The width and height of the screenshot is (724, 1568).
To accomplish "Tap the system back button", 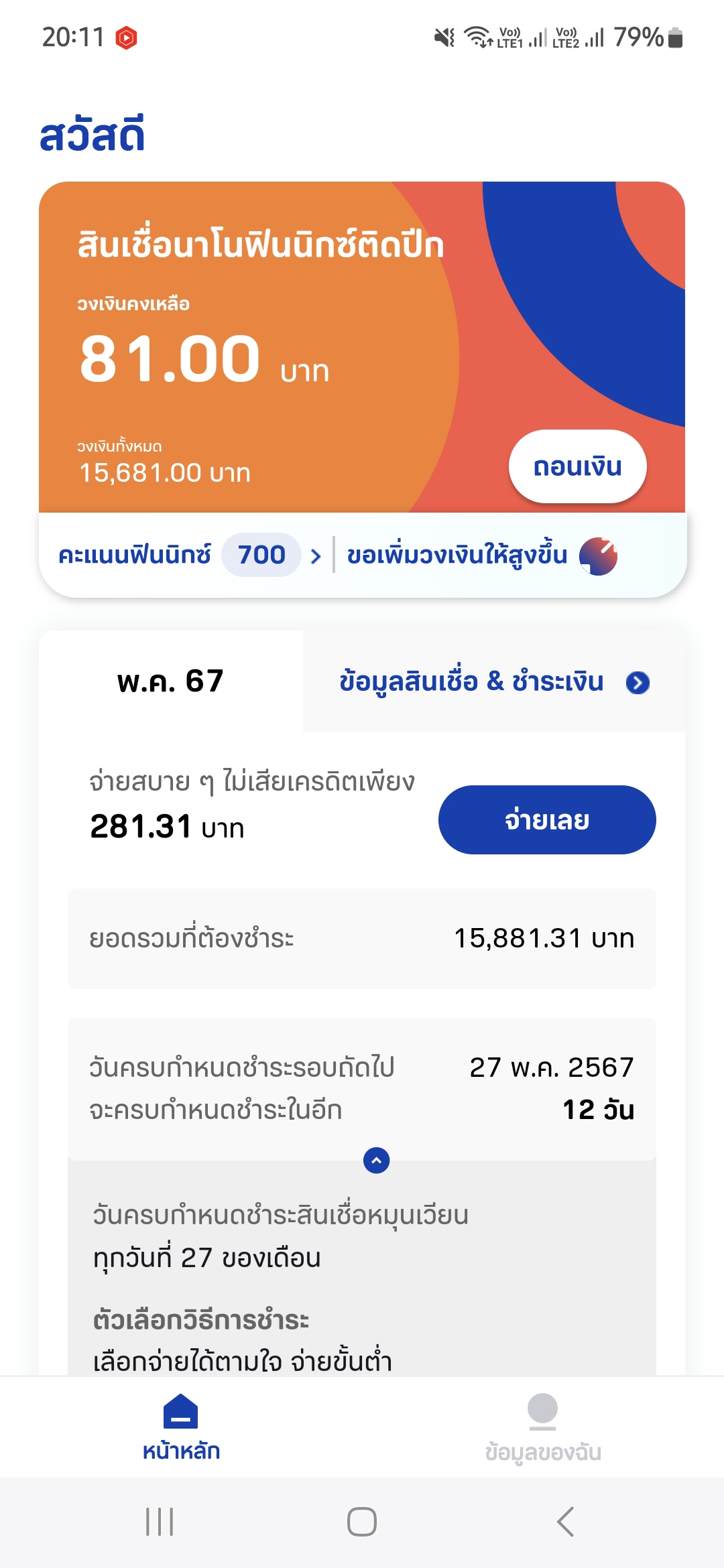I will tap(565, 1522).
